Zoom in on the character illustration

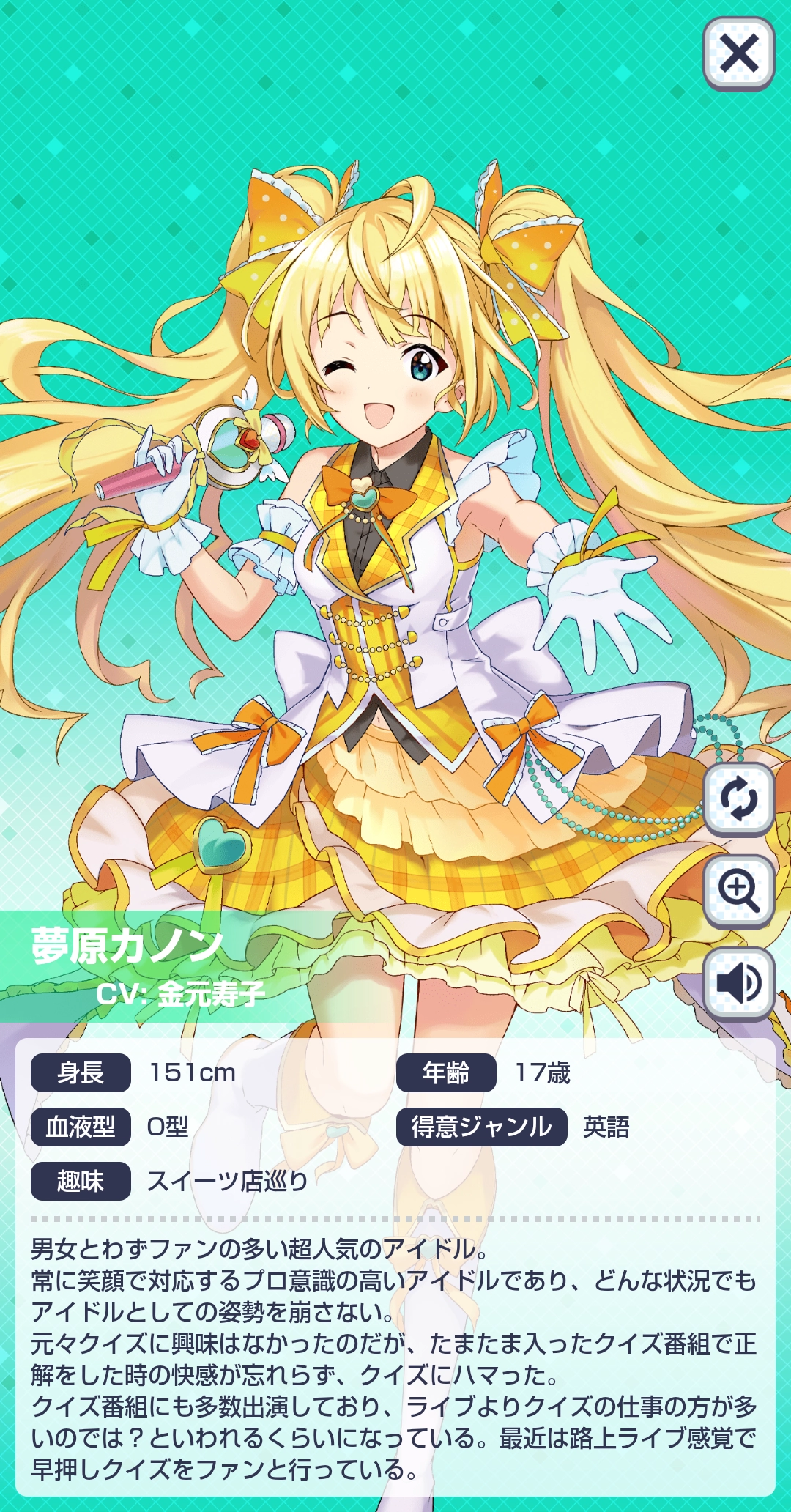(738, 890)
